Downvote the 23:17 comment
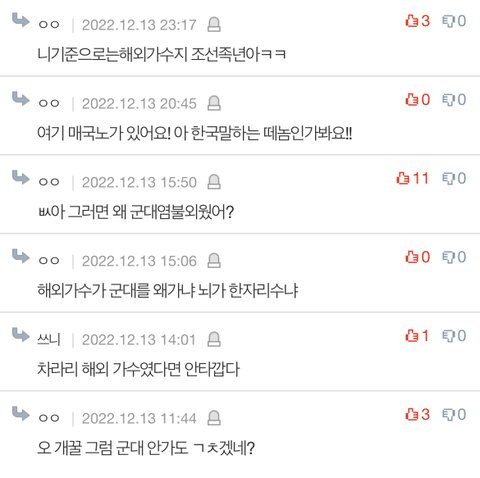This screenshot has width=480, height=478. pyautogui.click(x=454, y=21)
